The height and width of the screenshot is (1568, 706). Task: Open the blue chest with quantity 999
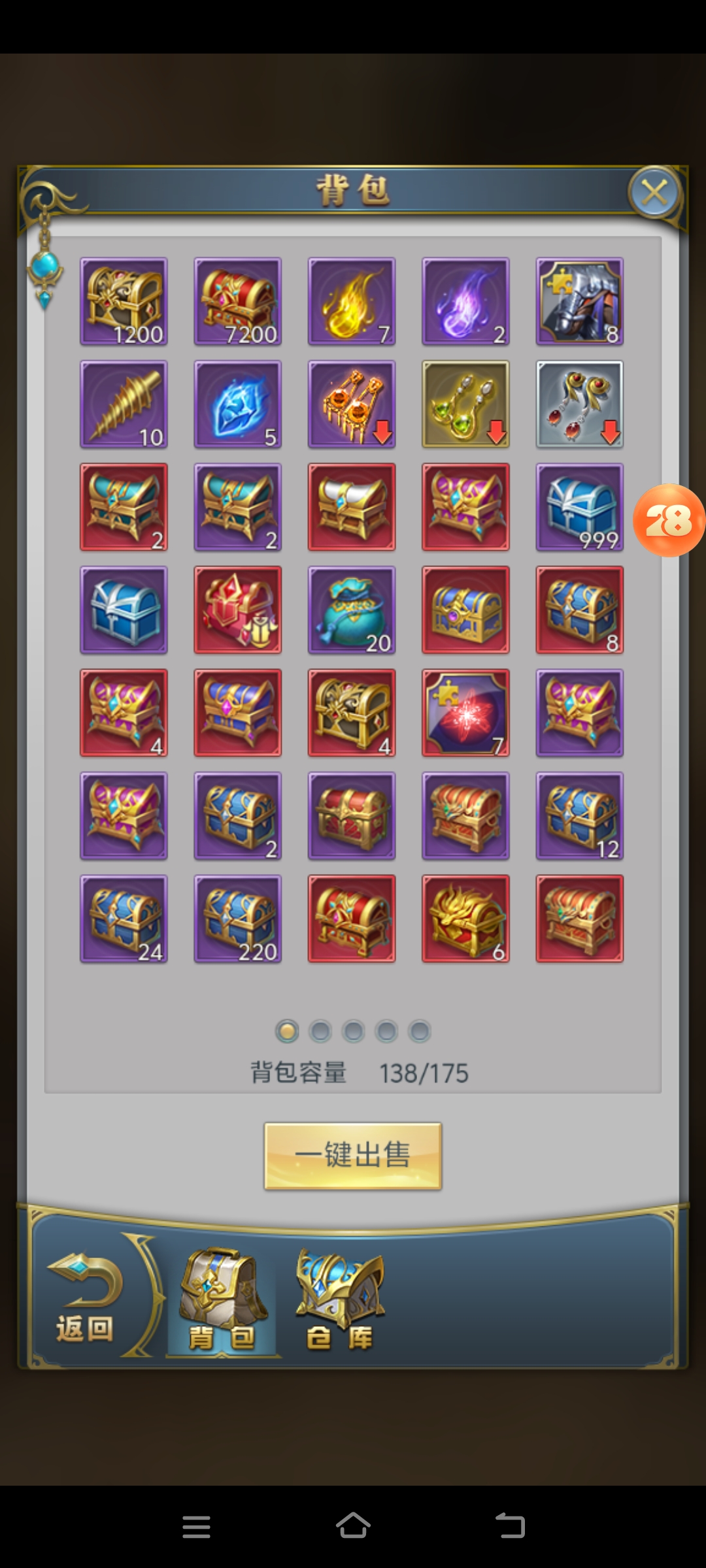579,507
